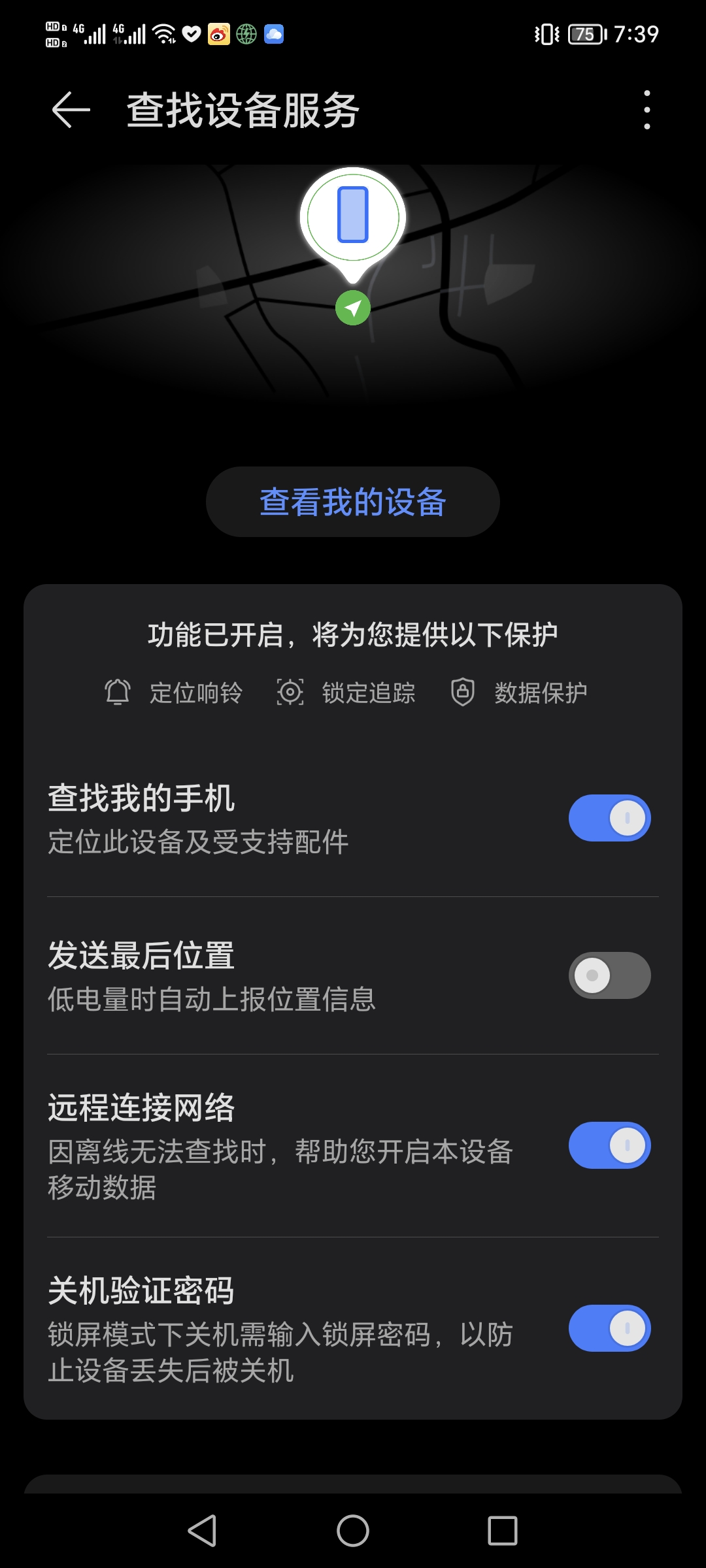Disable the 查找我的手机 switch

pyautogui.click(x=609, y=817)
